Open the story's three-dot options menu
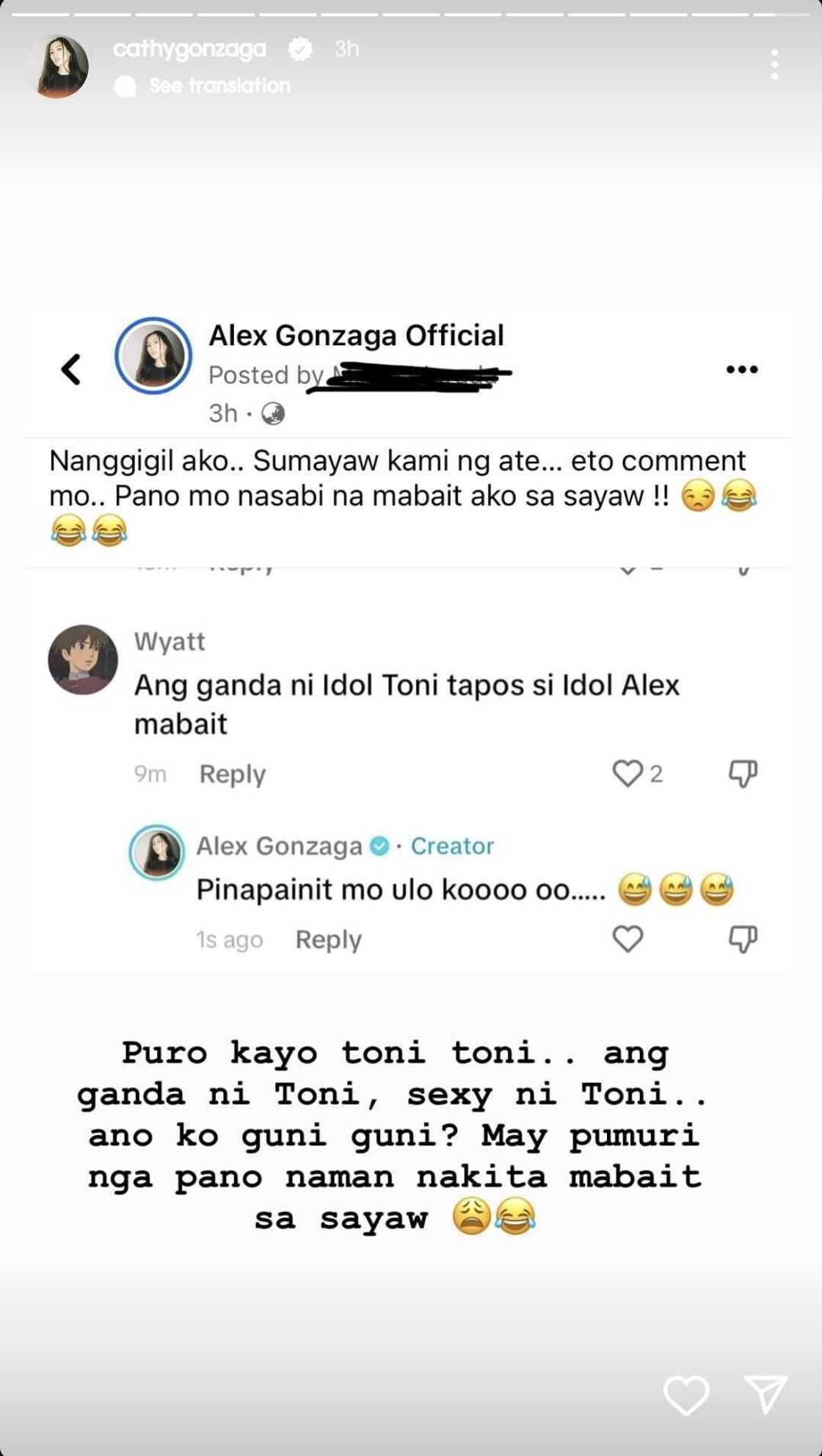Screen dimensions: 822x1456 click(x=774, y=65)
